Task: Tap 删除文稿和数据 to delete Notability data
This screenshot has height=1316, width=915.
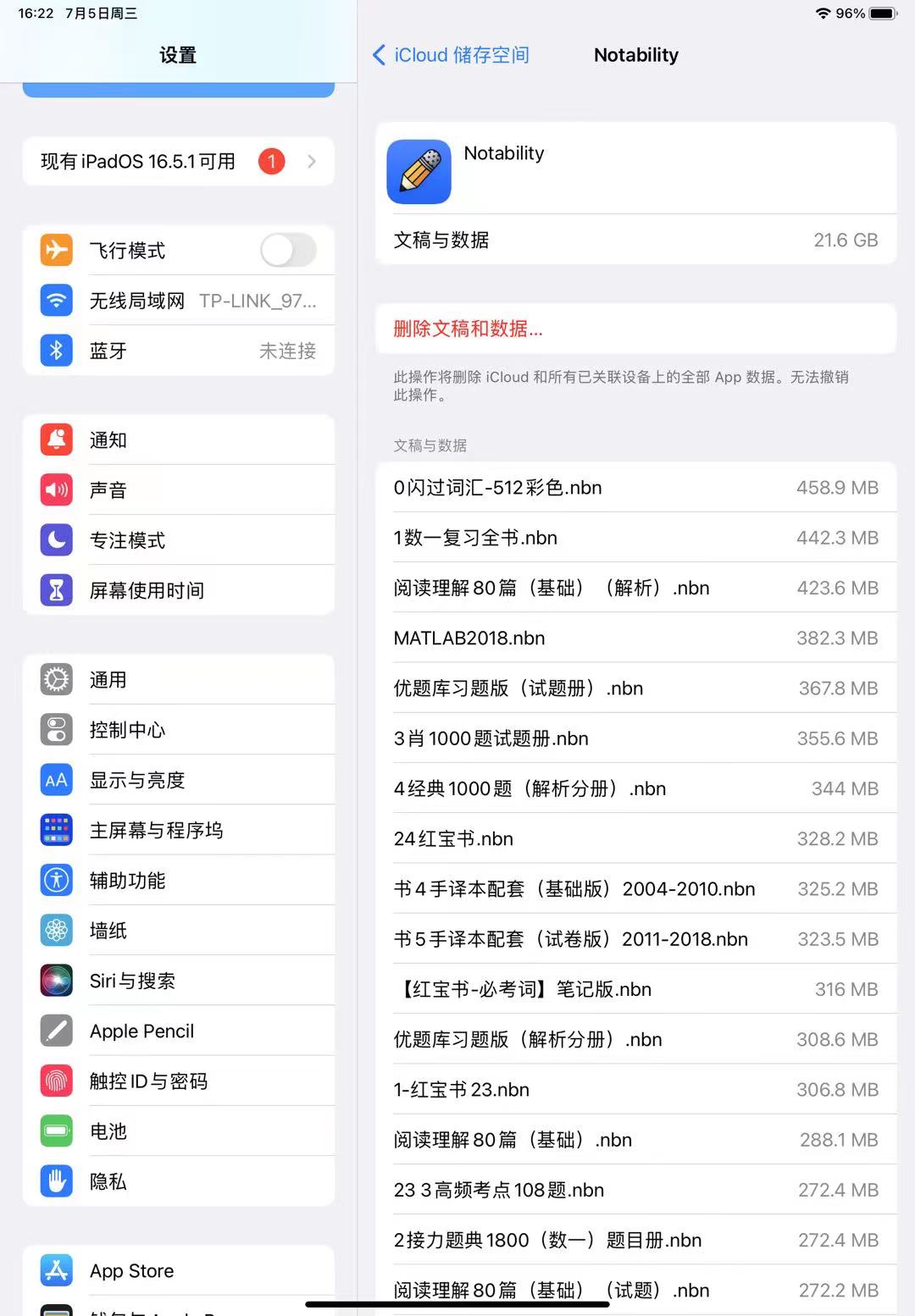Action: click(x=468, y=329)
